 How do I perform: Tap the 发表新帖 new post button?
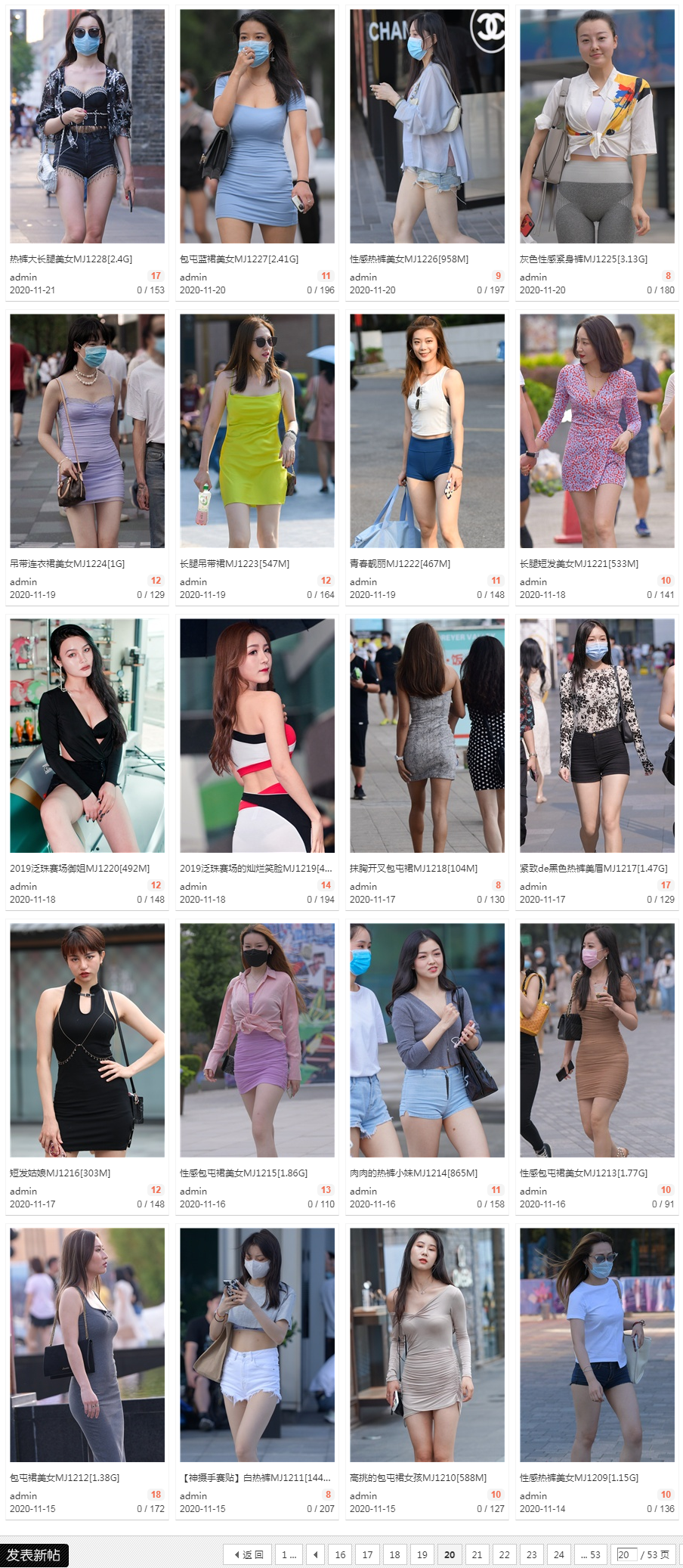(34, 1554)
